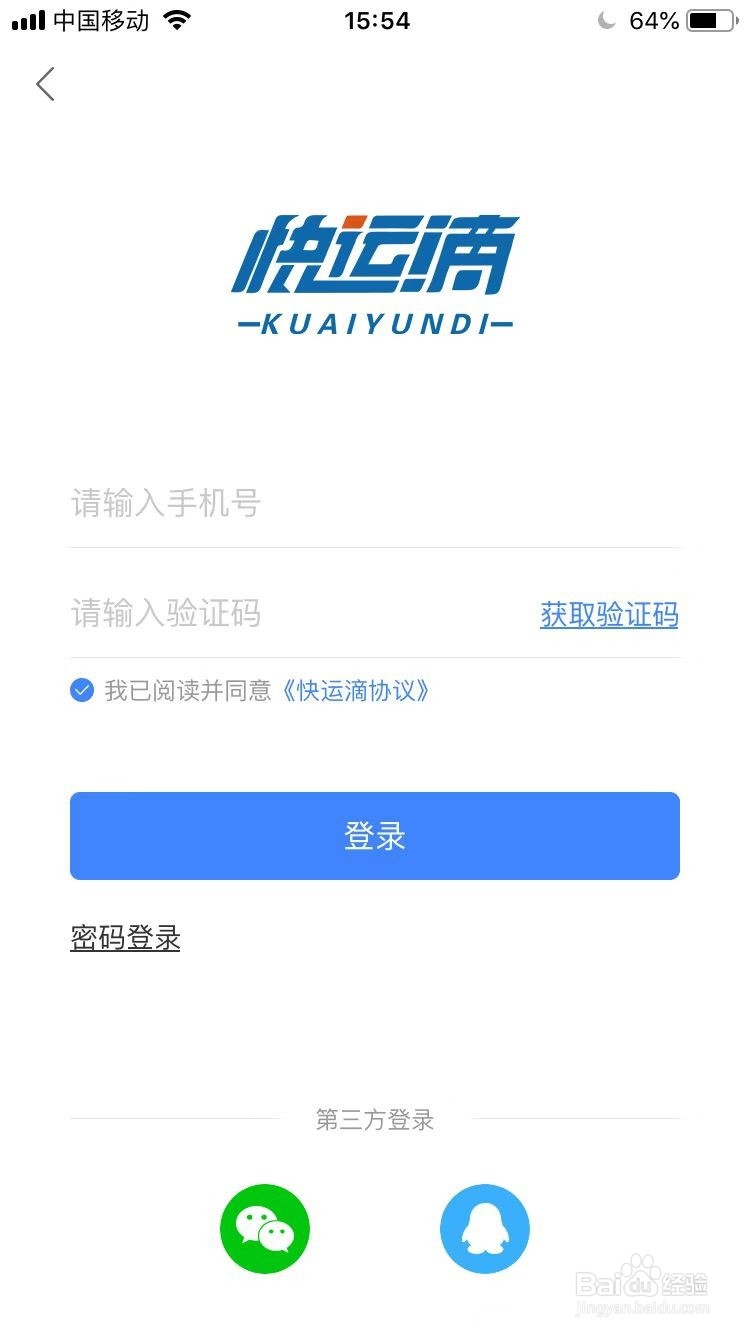The image size is (750, 1334).
Task: Click the back arrow at top left
Action: (x=44, y=84)
